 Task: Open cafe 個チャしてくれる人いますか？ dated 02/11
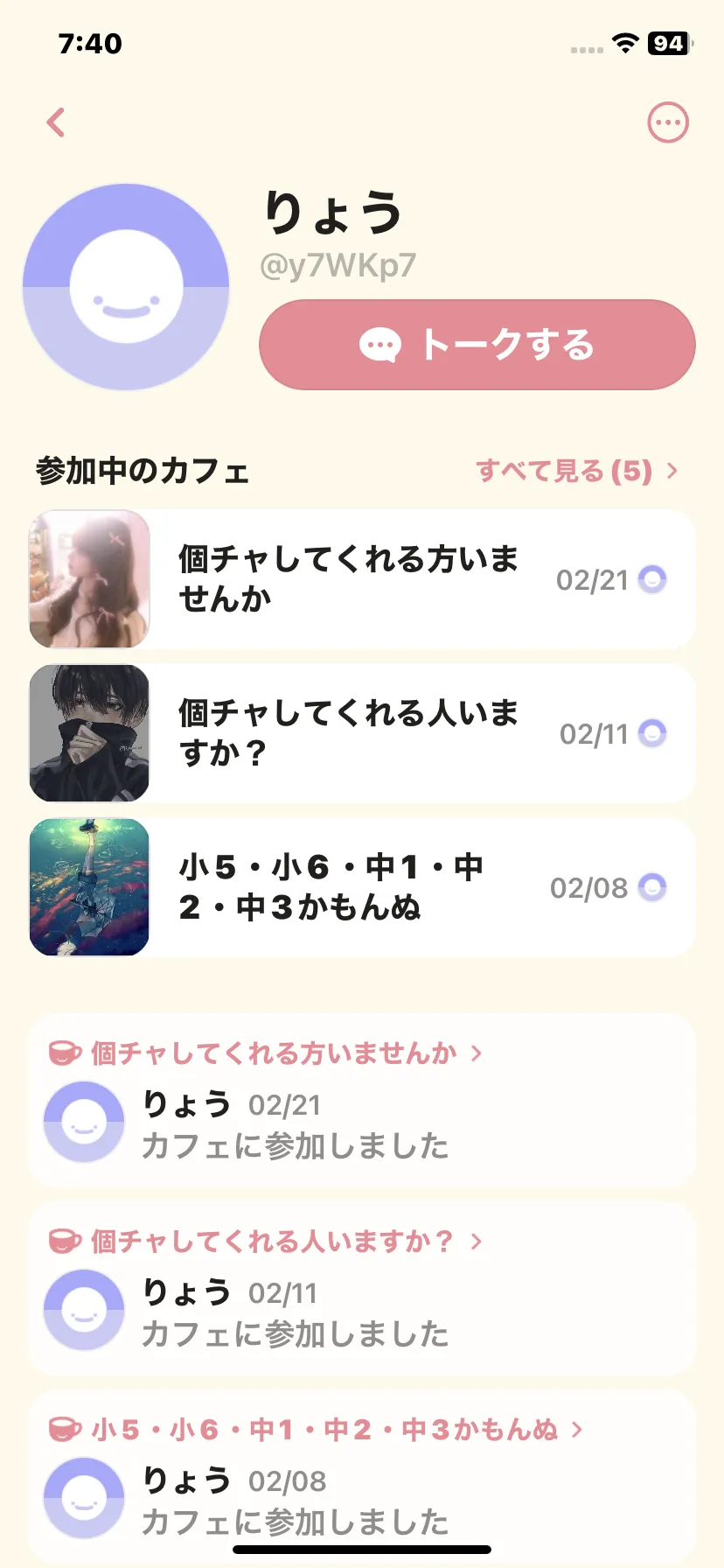click(362, 733)
